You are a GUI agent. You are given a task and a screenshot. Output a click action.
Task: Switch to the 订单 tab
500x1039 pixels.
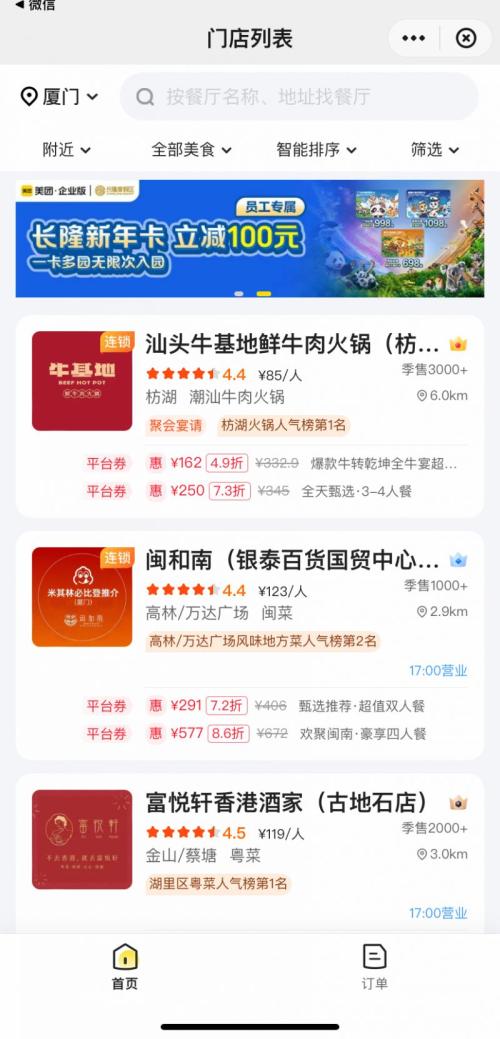click(374, 967)
